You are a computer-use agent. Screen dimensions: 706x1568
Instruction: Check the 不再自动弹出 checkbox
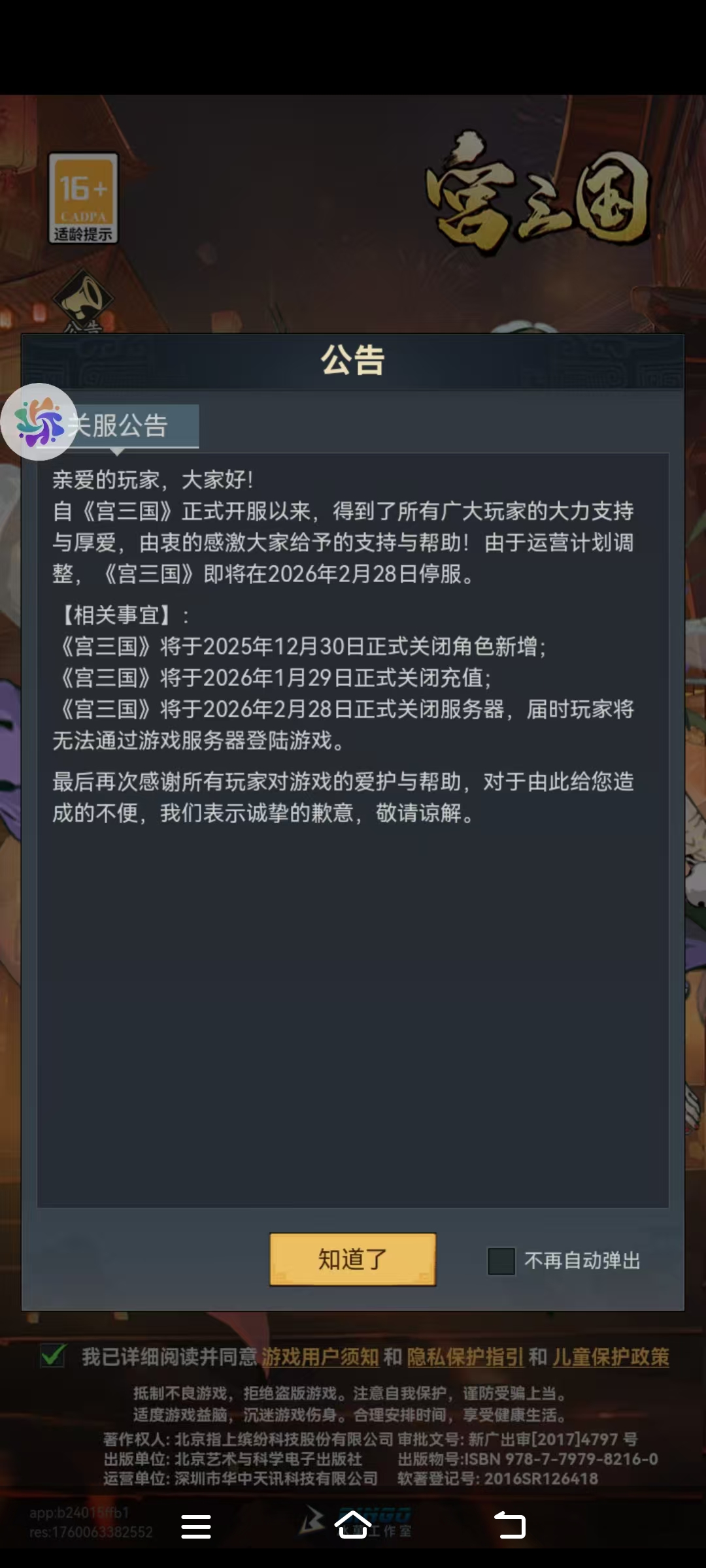(501, 1261)
